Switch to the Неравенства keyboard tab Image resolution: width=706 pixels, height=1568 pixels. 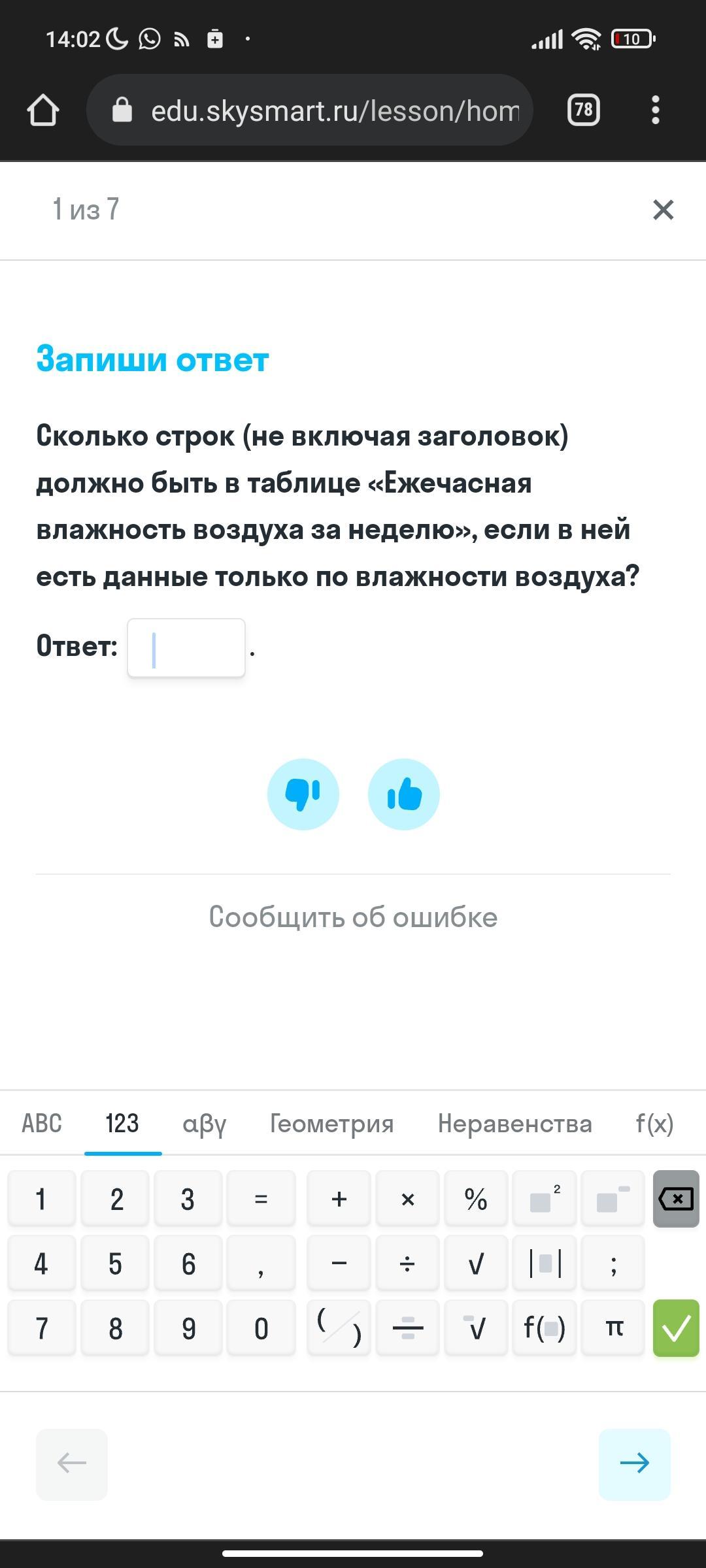[x=514, y=1124]
